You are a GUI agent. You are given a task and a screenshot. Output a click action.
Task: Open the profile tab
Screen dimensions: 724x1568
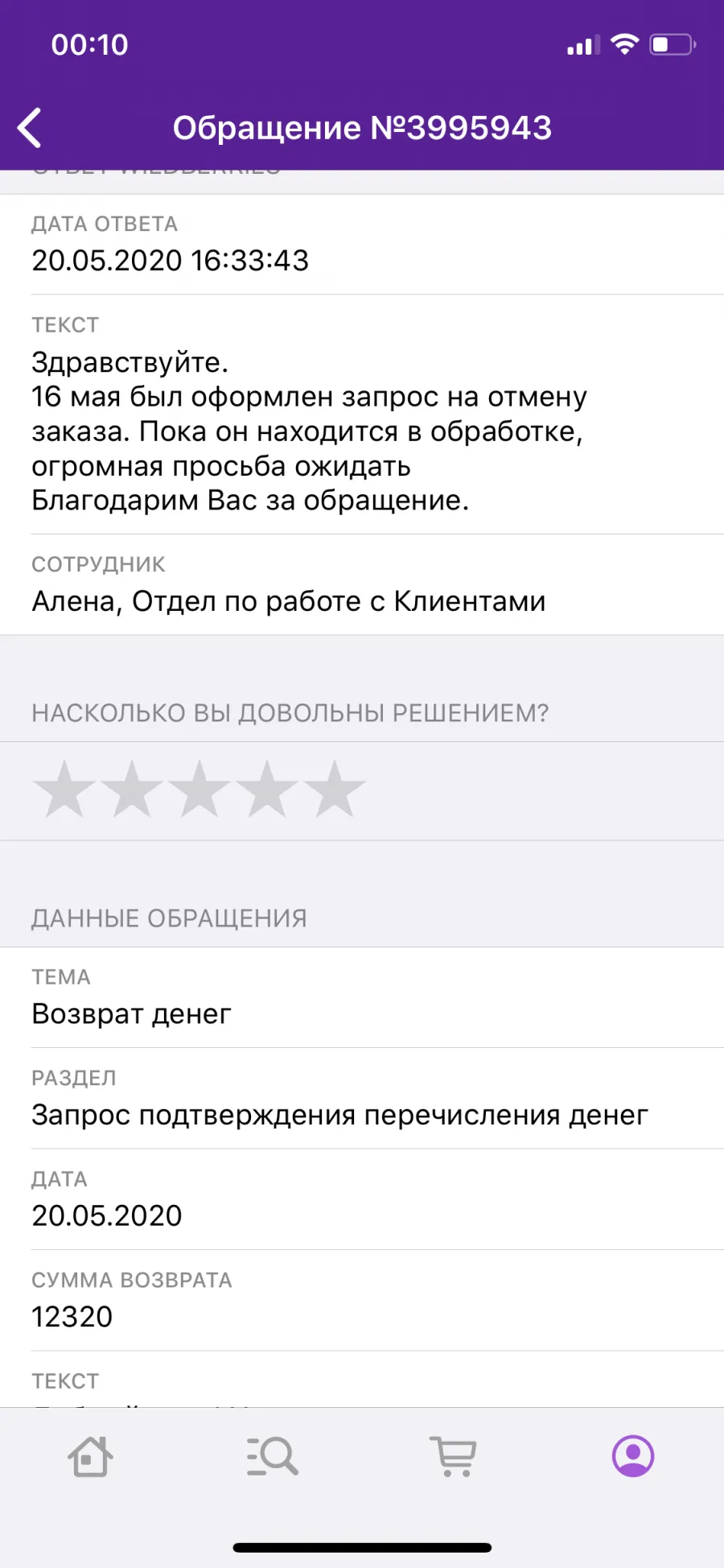pos(633,1456)
